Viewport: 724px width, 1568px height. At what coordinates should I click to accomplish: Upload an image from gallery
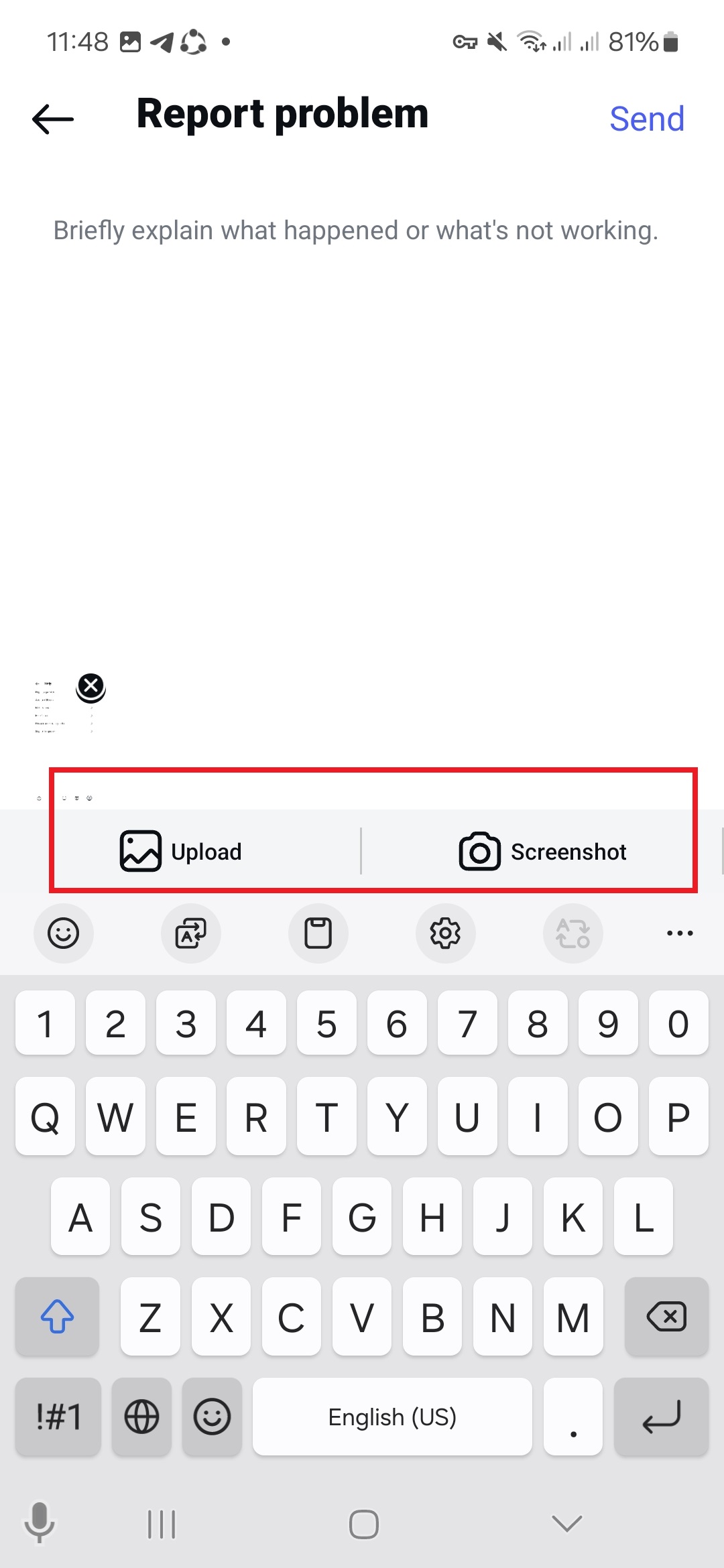181,852
